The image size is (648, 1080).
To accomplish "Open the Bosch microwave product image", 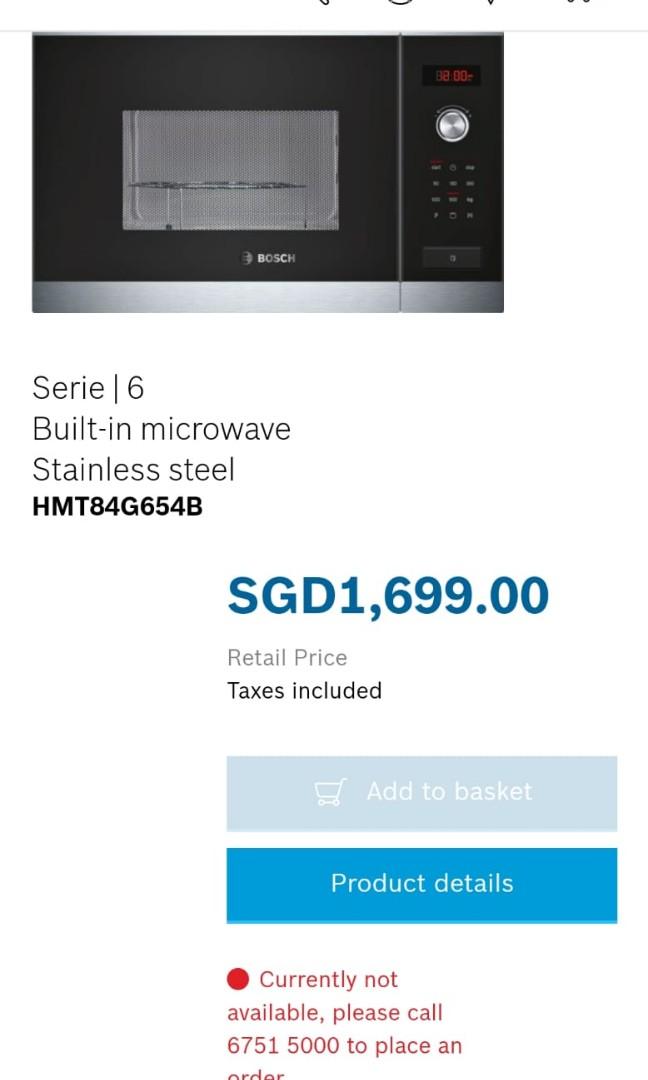I will pyautogui.click(x=268, y=172).
